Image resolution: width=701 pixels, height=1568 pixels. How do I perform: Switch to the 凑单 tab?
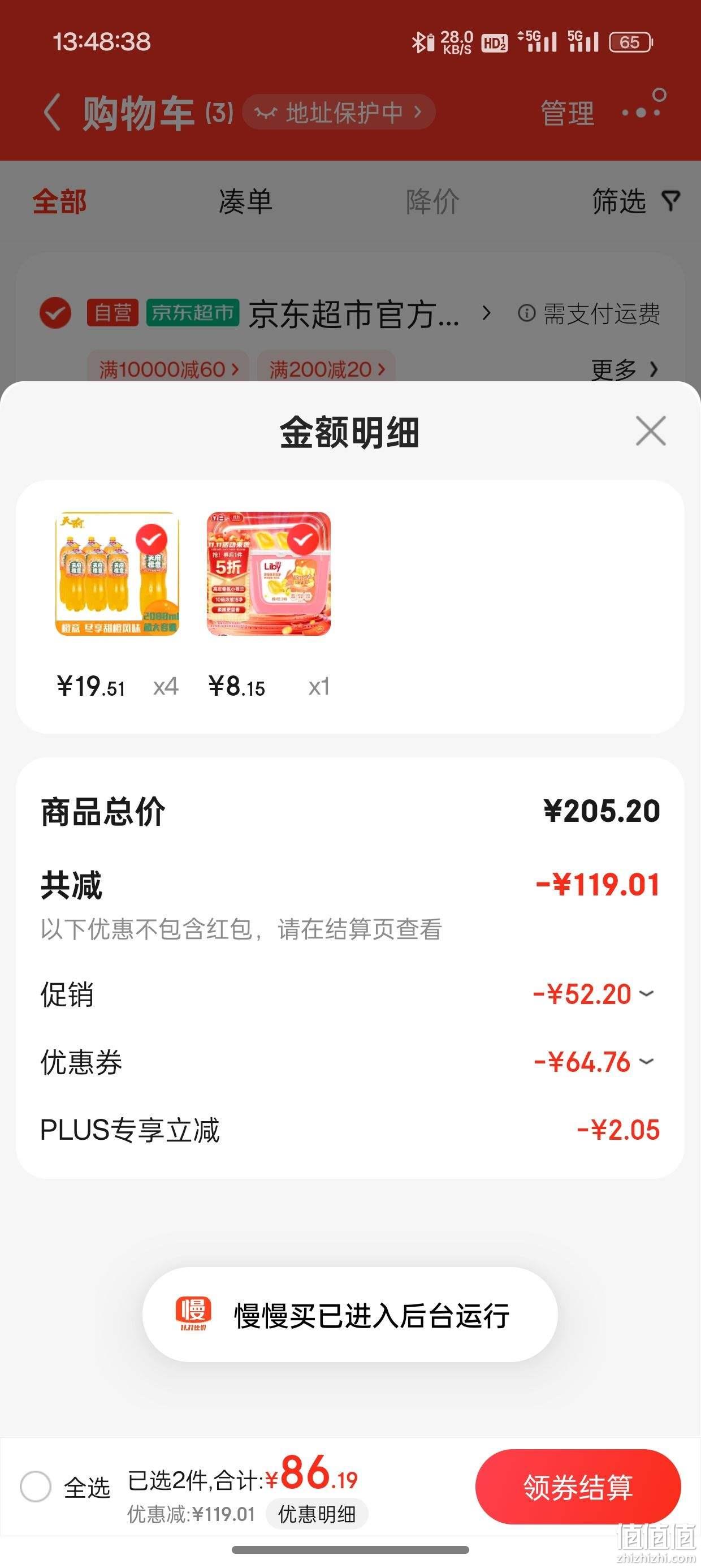pyautogui.click(x=245, y=201)
